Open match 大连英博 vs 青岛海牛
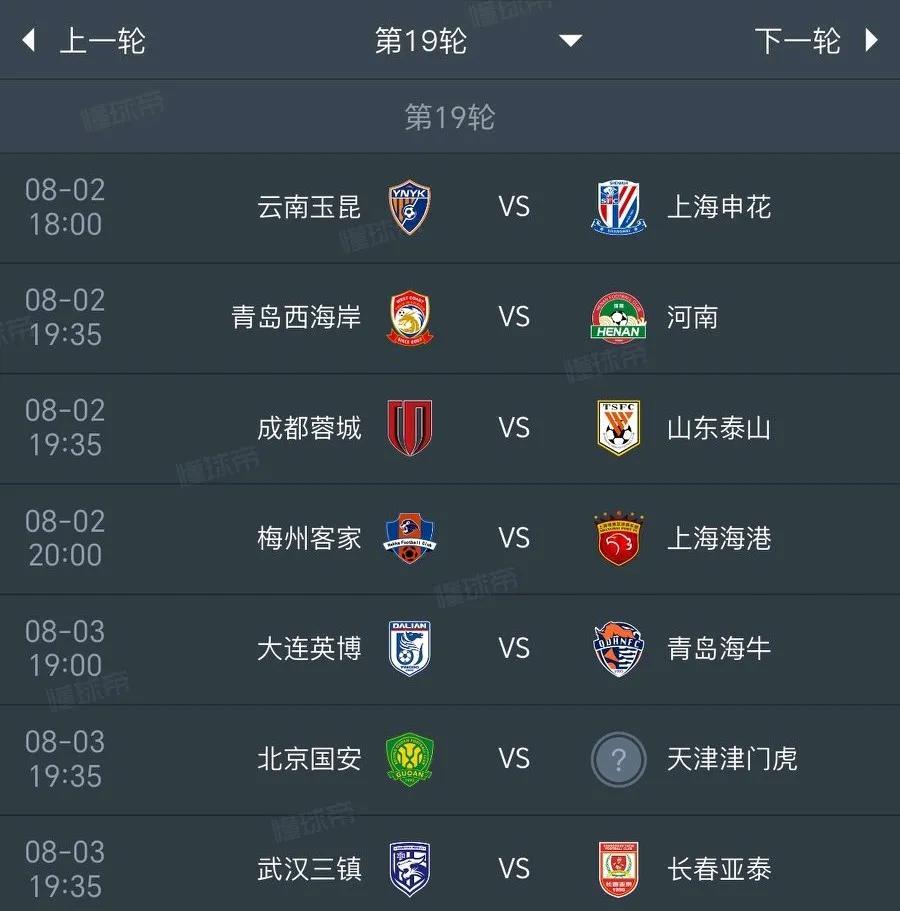This screenshot has width=900, height=911. [450, 649]
